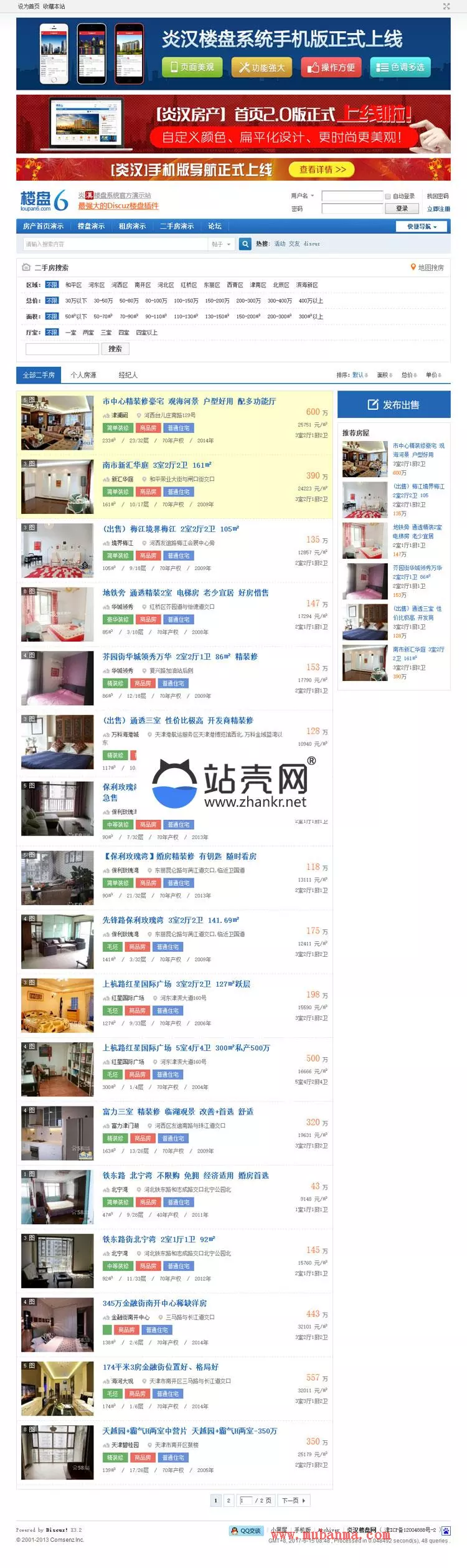Open 楼盘演示 in the navigation bar

click(91, 226)
